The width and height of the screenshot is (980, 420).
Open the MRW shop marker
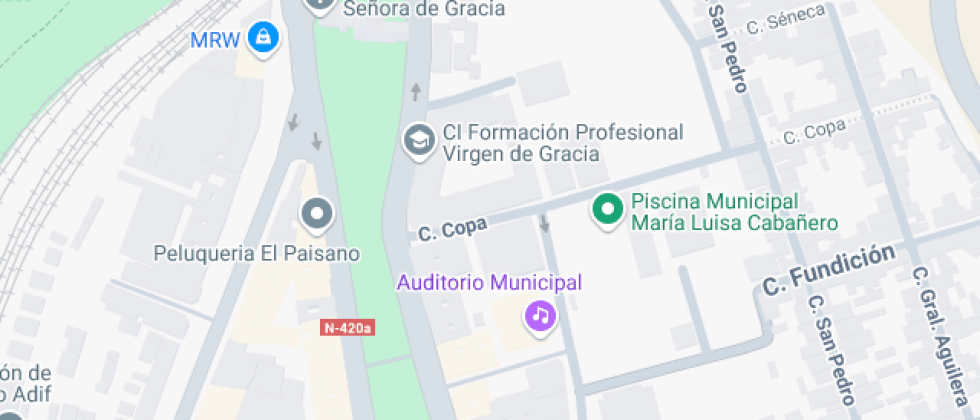[263, 39]
